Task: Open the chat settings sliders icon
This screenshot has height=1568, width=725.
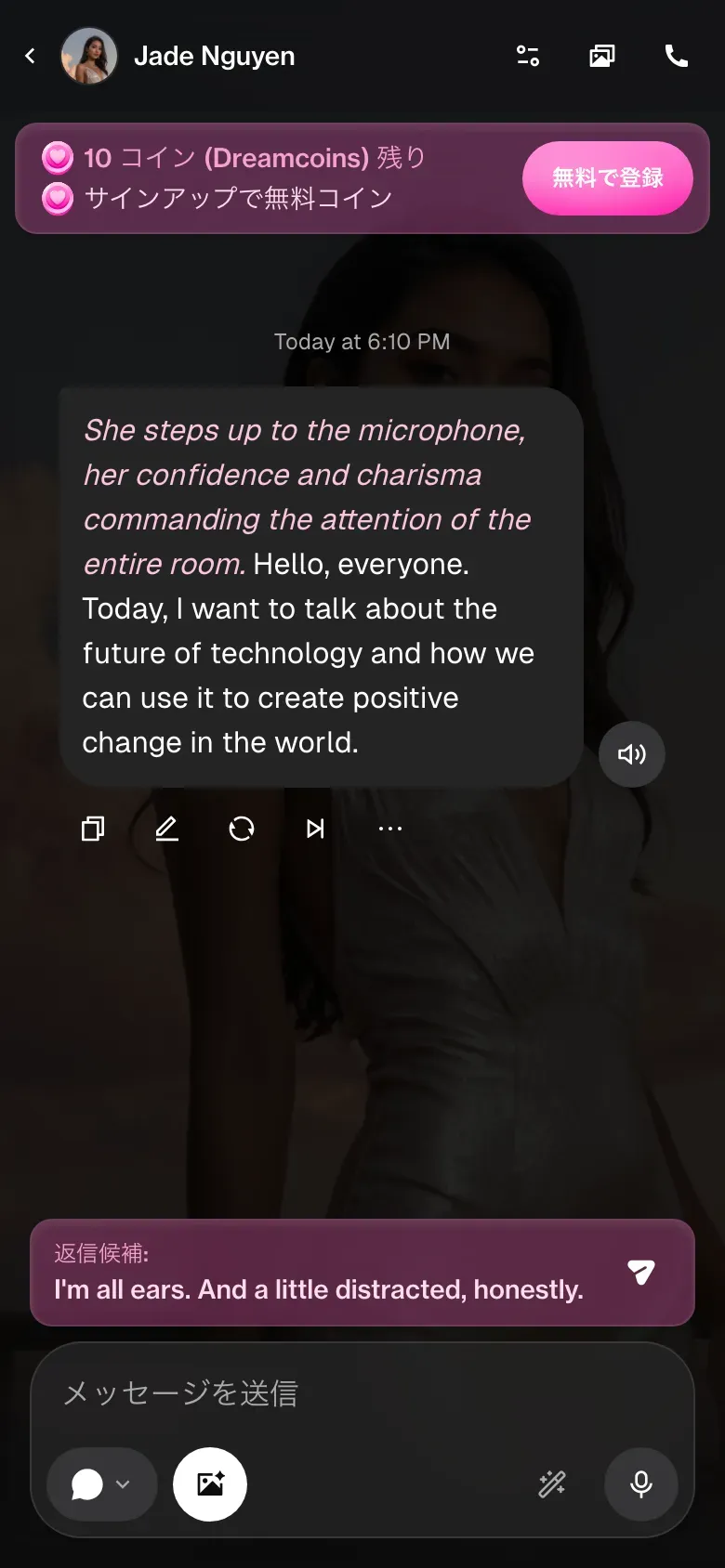Action: click(x=528, y=56)
